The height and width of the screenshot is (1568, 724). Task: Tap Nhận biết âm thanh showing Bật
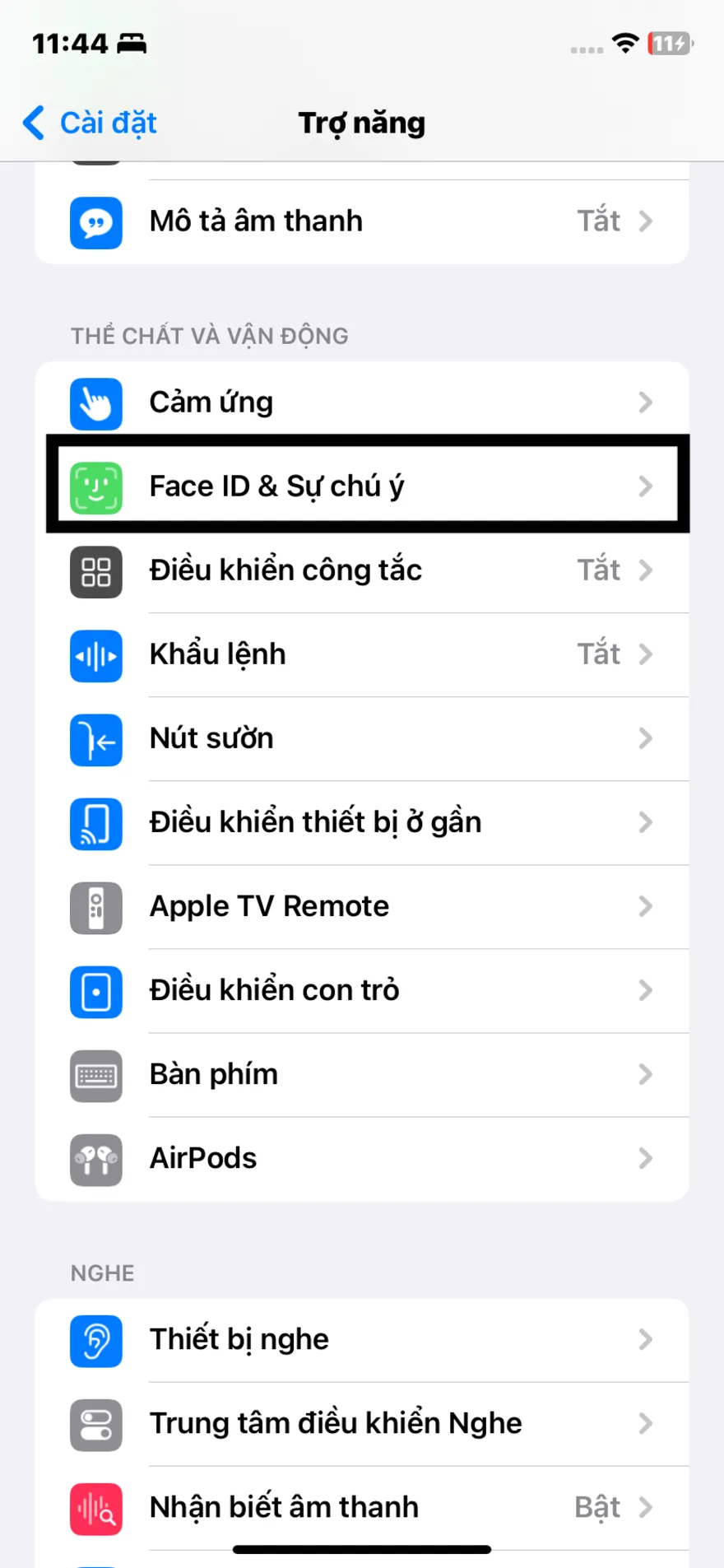362,1509
